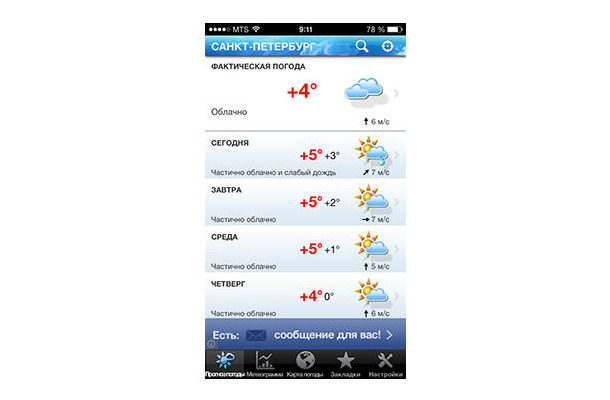
Task: Switch to the Закладки tab
Action: pyautogui.click(x=346, y=366)
